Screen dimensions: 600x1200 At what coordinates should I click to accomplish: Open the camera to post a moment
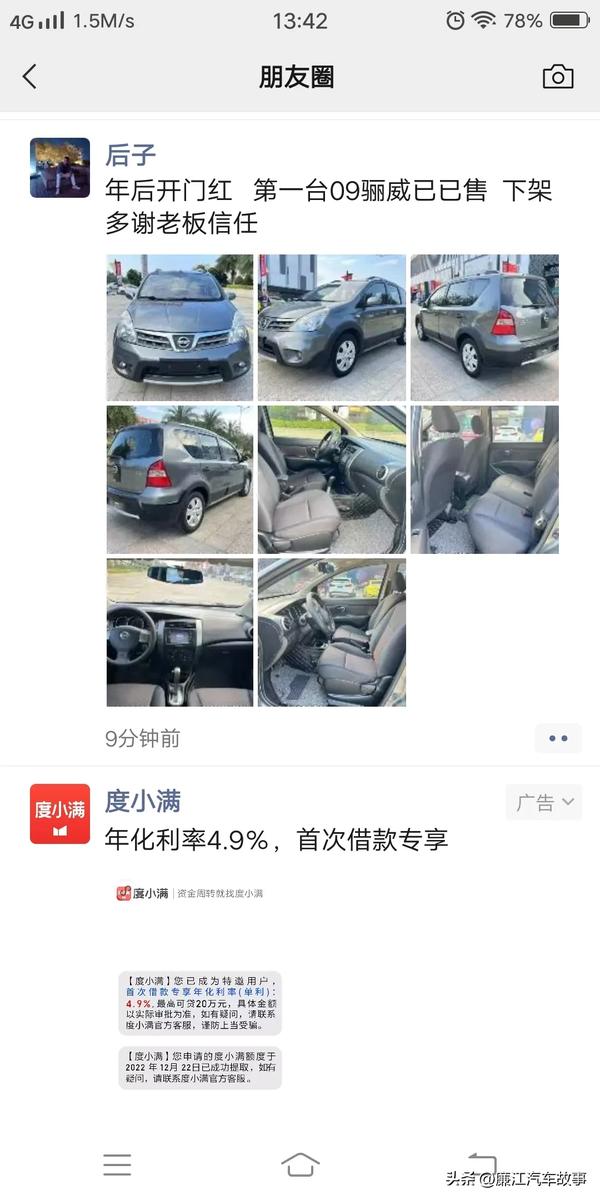[x=558, y=77]
